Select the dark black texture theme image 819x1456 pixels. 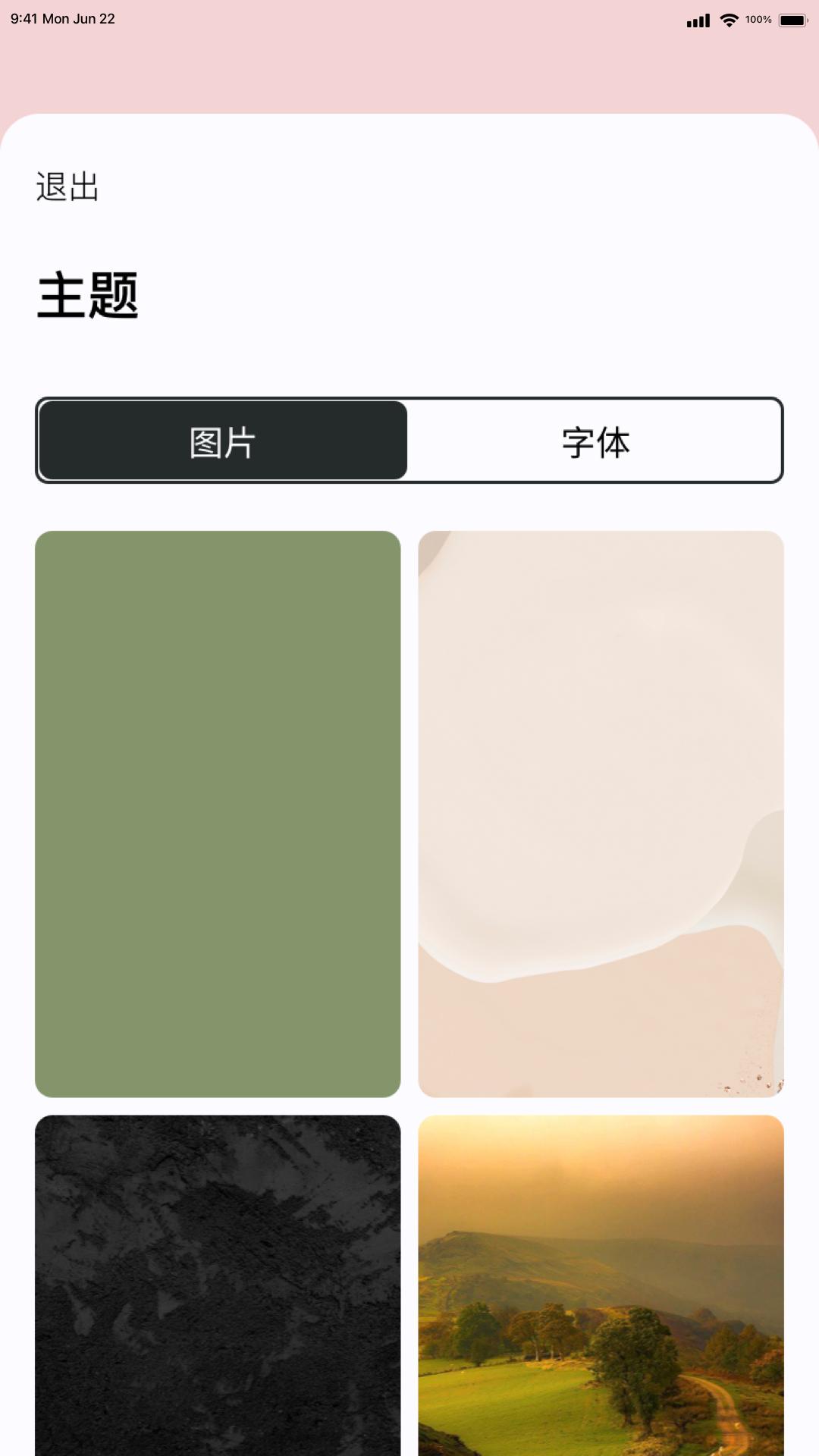218,1285
